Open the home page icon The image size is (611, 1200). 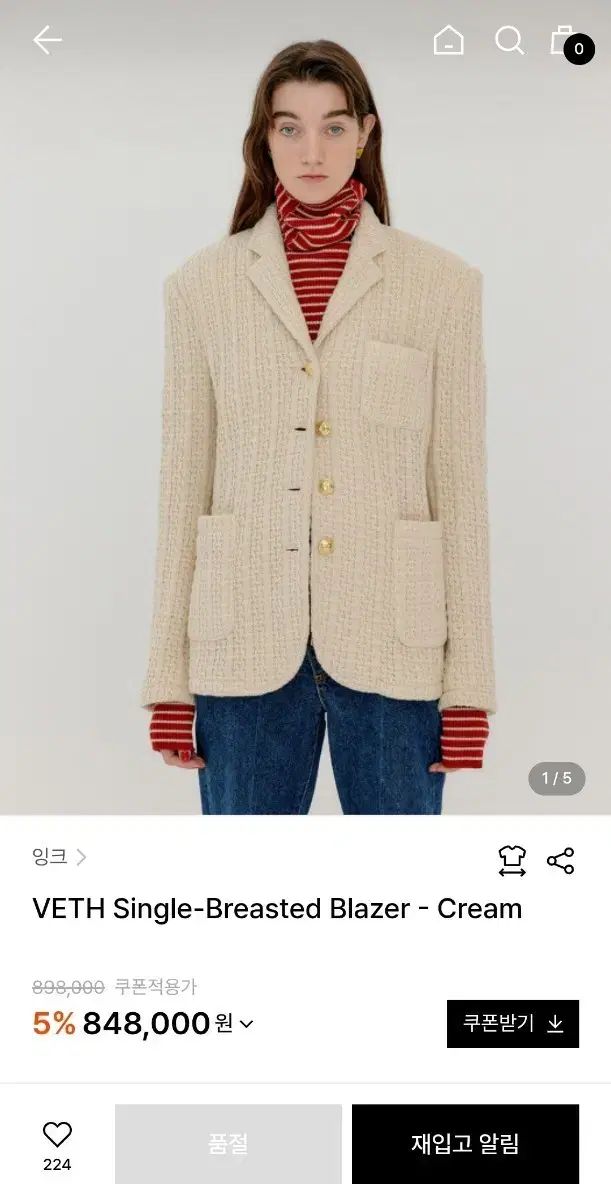448,40
